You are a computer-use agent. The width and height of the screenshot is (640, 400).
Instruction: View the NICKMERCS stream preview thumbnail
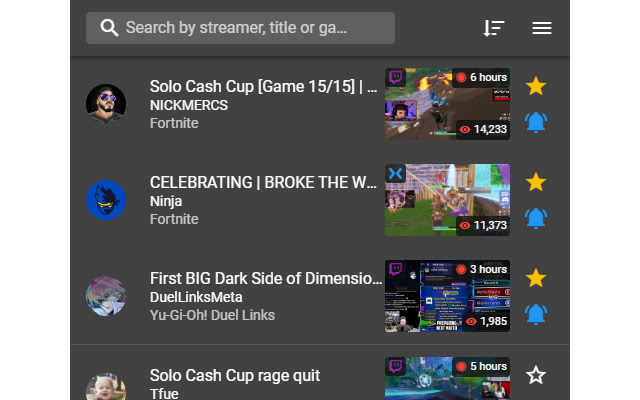pos(447,104)
